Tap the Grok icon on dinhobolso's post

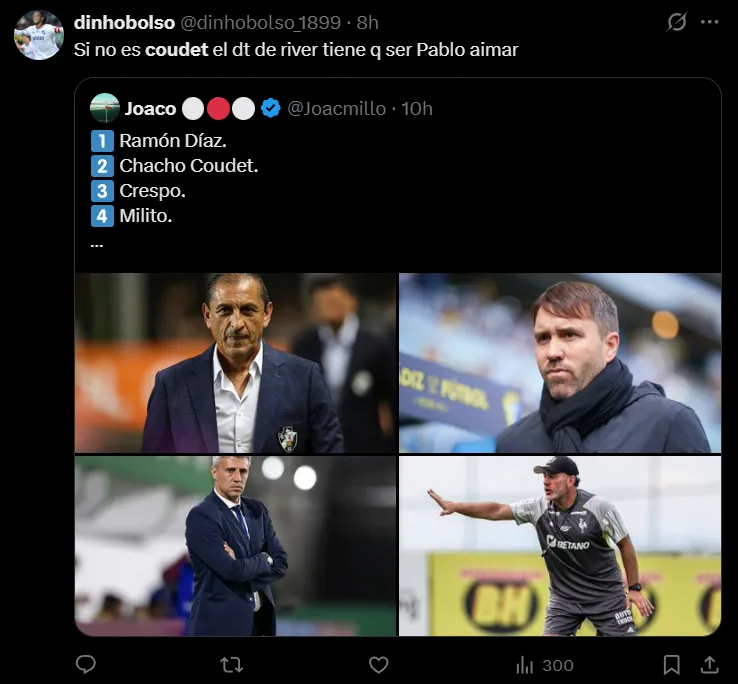677,22
